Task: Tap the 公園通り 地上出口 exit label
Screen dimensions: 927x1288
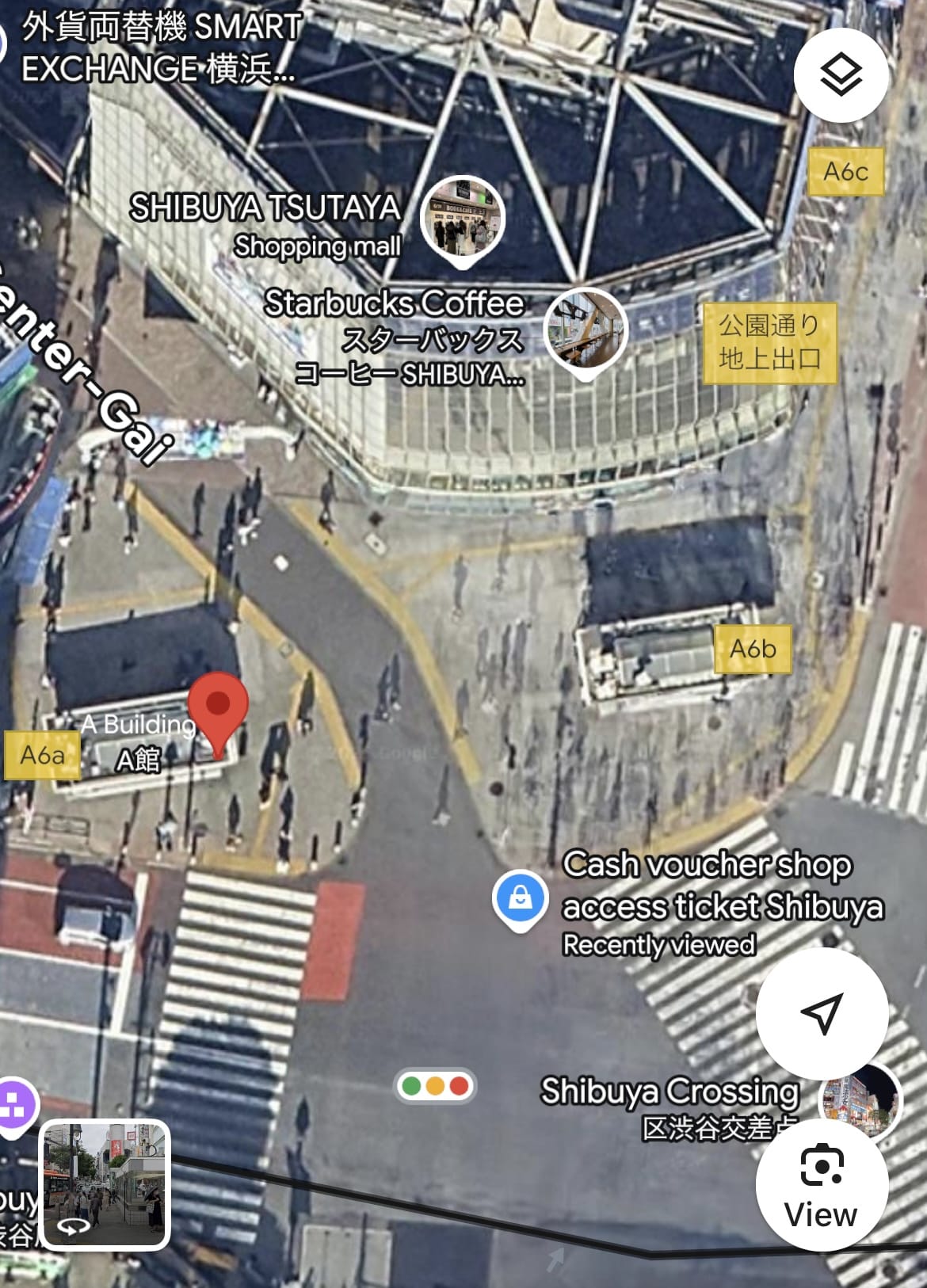Action: (x=769, y=342)
